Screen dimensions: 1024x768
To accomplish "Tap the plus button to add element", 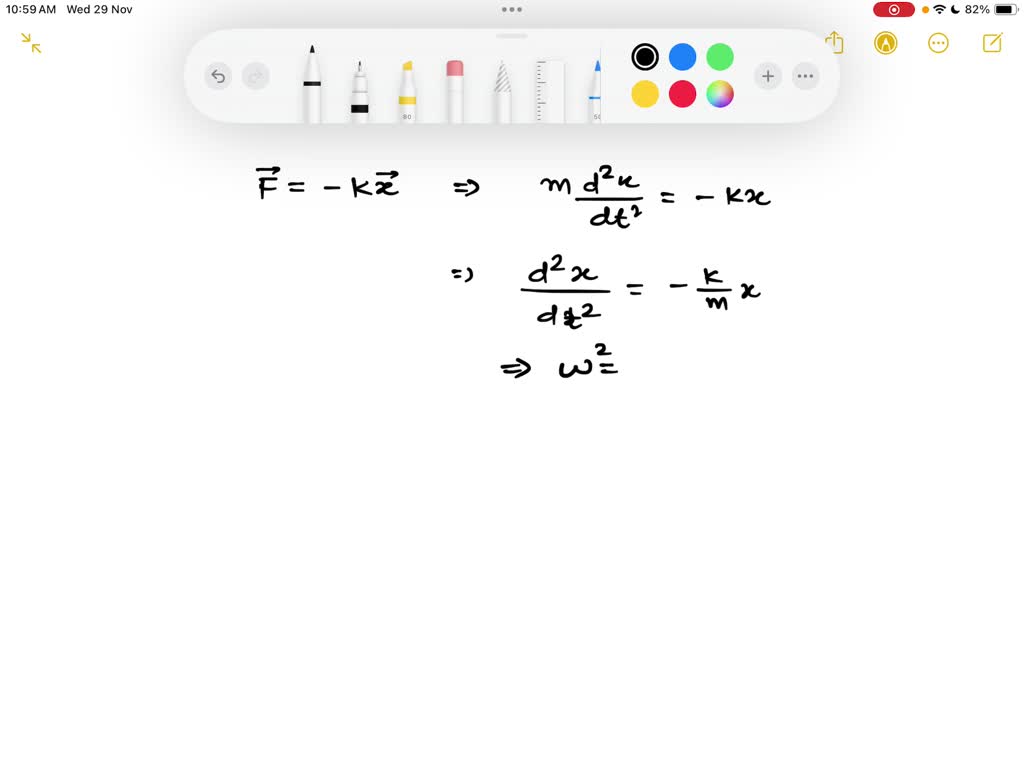I will 768,76.
